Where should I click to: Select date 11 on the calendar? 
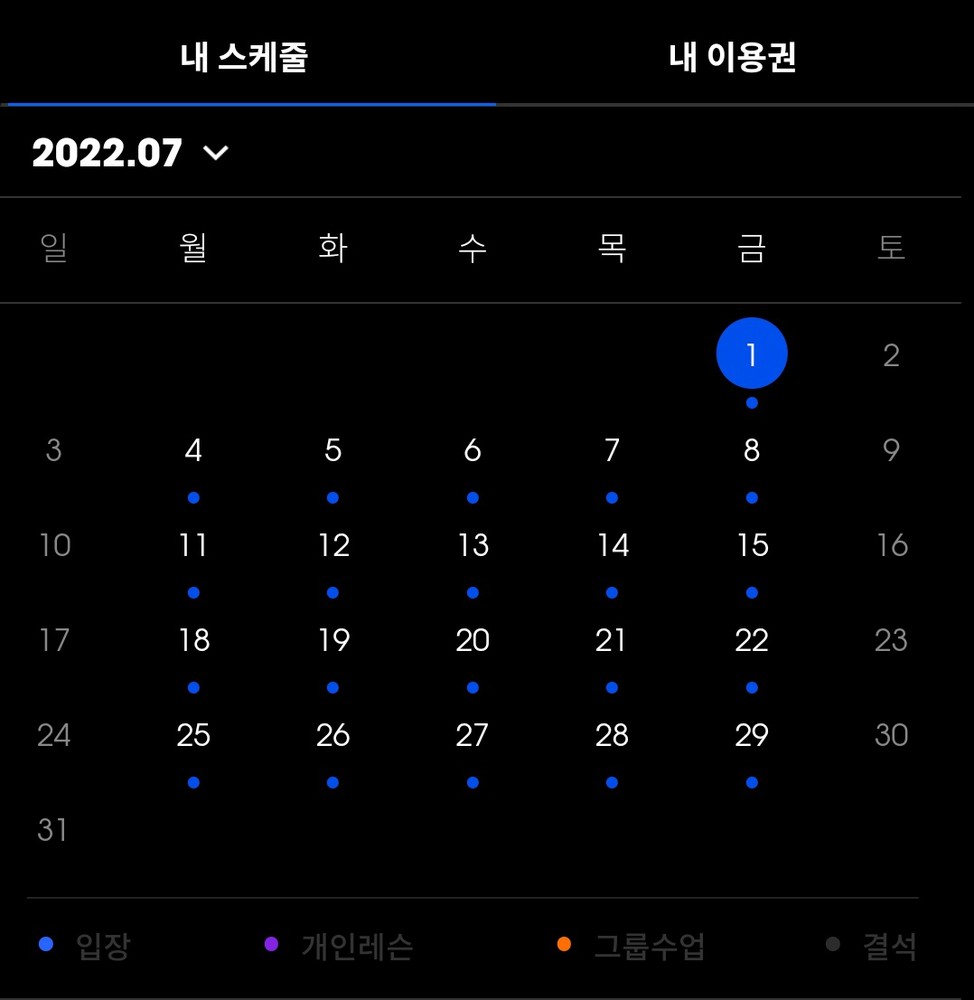tap(193, 546)
